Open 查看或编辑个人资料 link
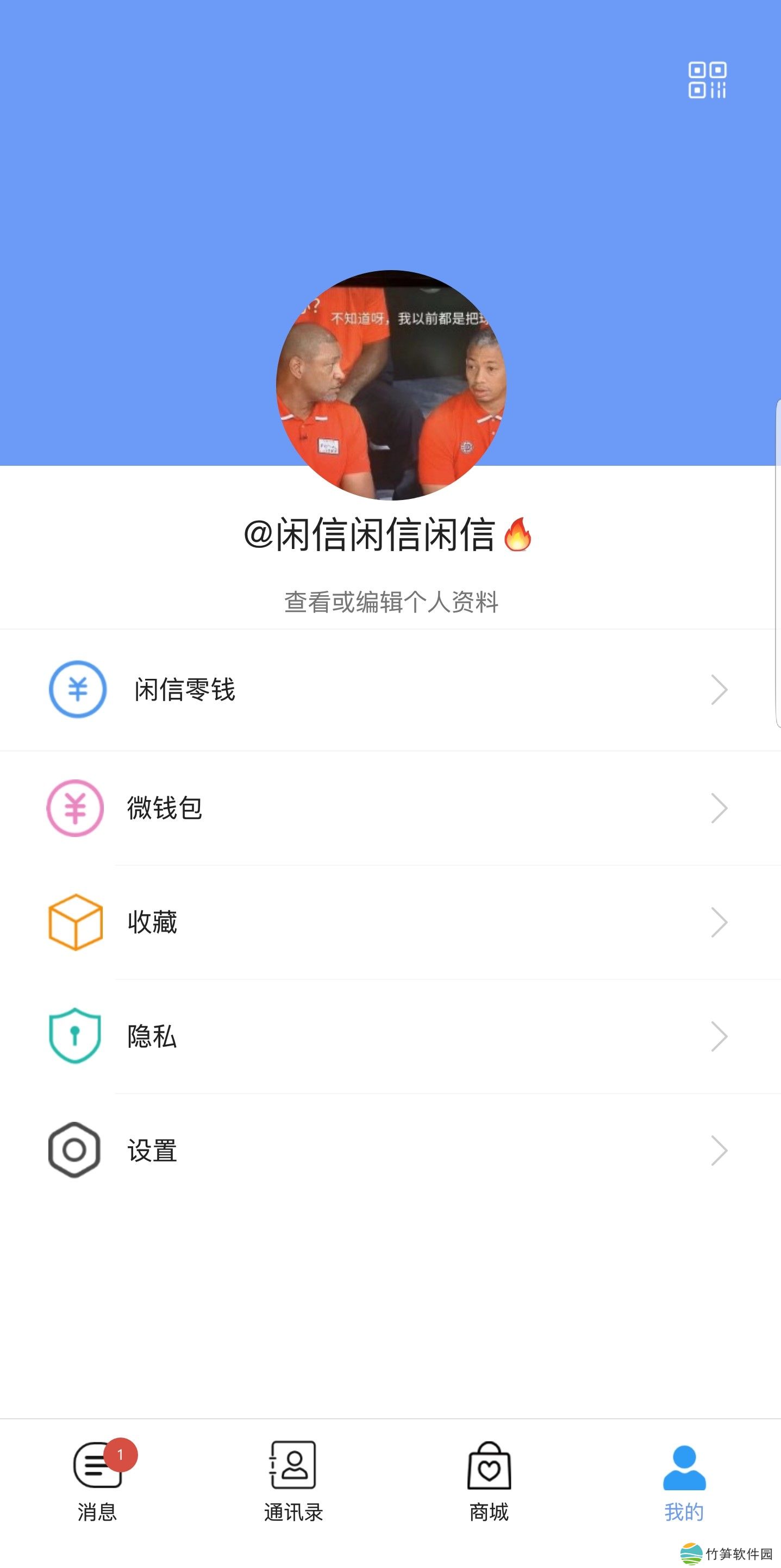Screen dimensions: 781x1568 click(x=391, y=602)
